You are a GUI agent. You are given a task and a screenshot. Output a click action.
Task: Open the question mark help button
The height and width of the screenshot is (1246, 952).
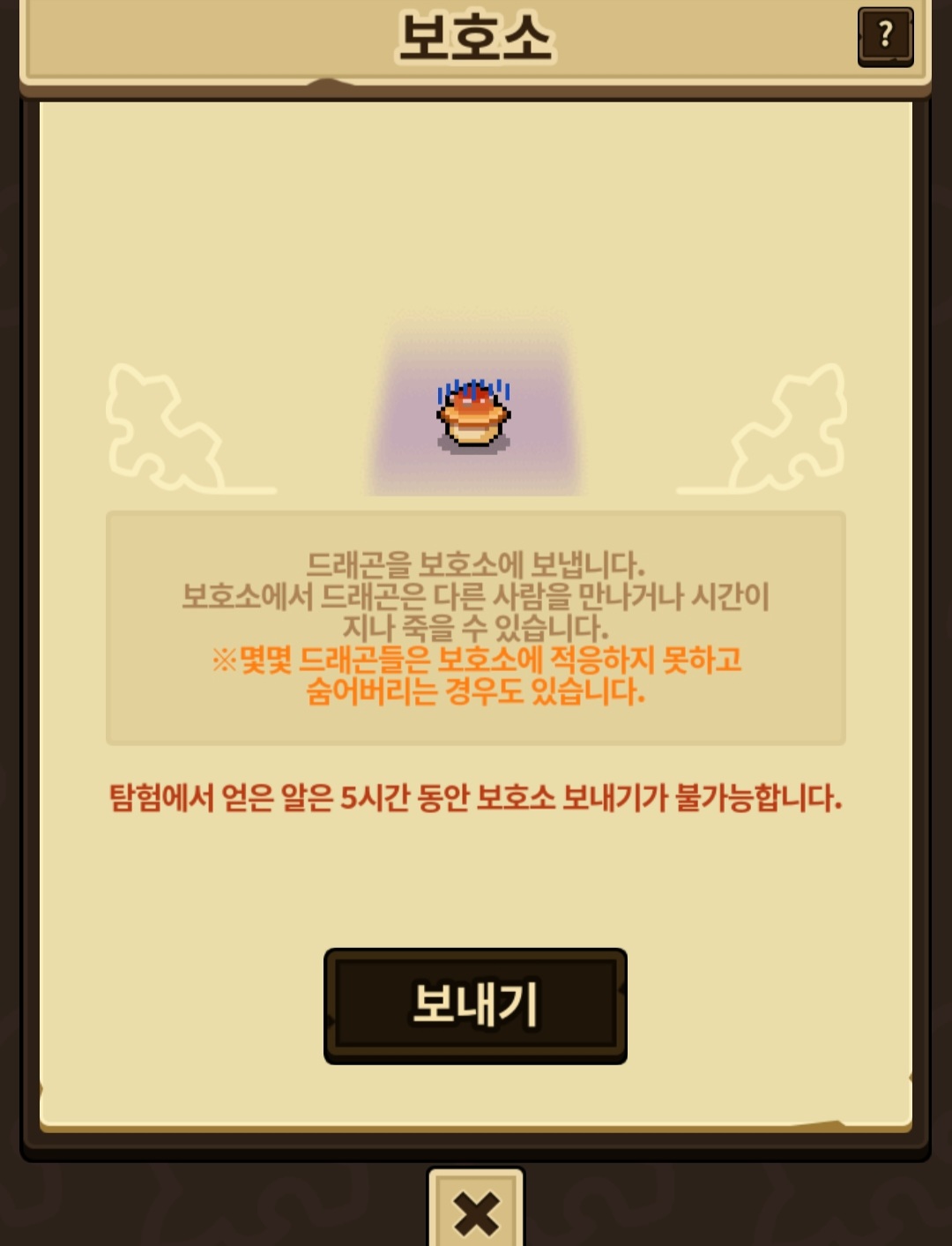[x=885, y=36]
